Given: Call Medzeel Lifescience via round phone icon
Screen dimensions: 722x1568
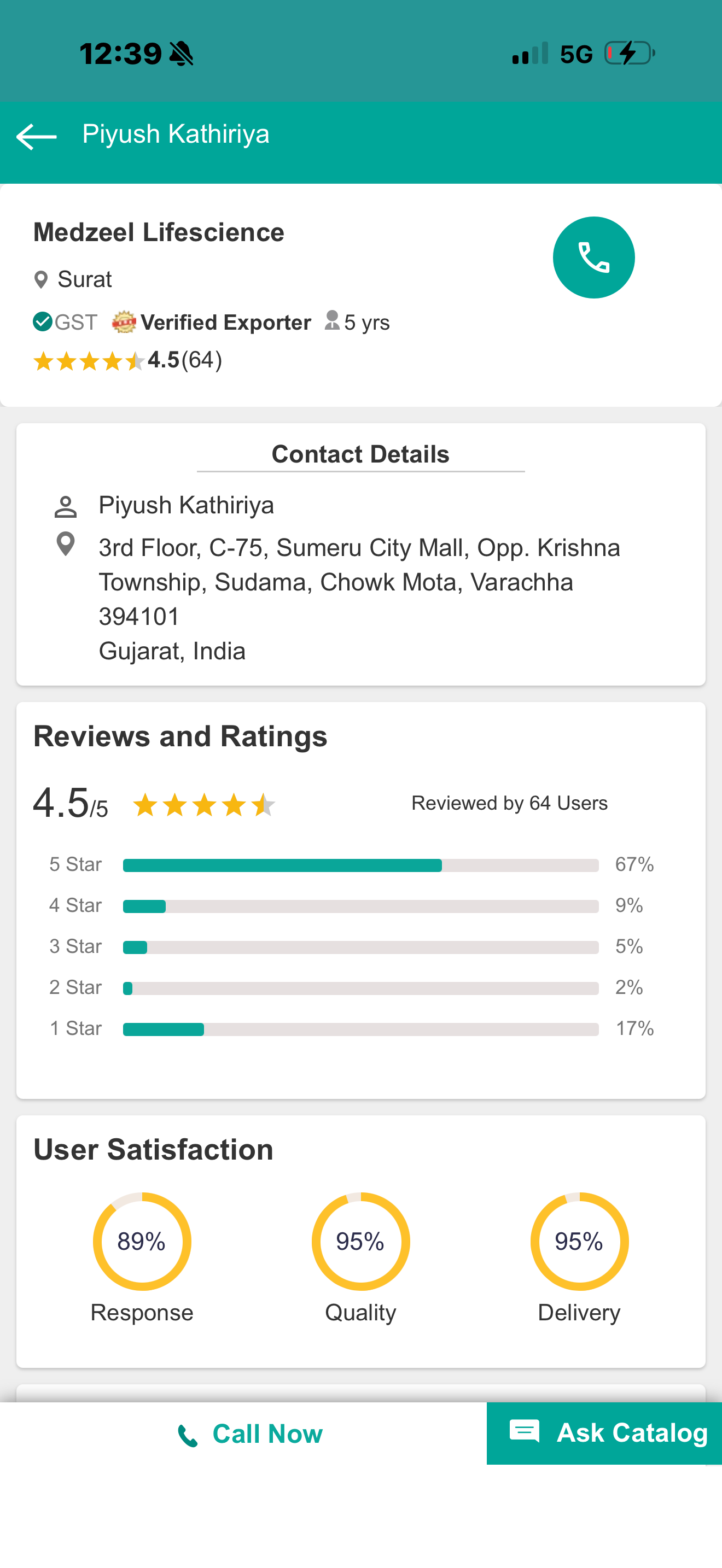Looking at the screenshot, I should pos(593,258).
